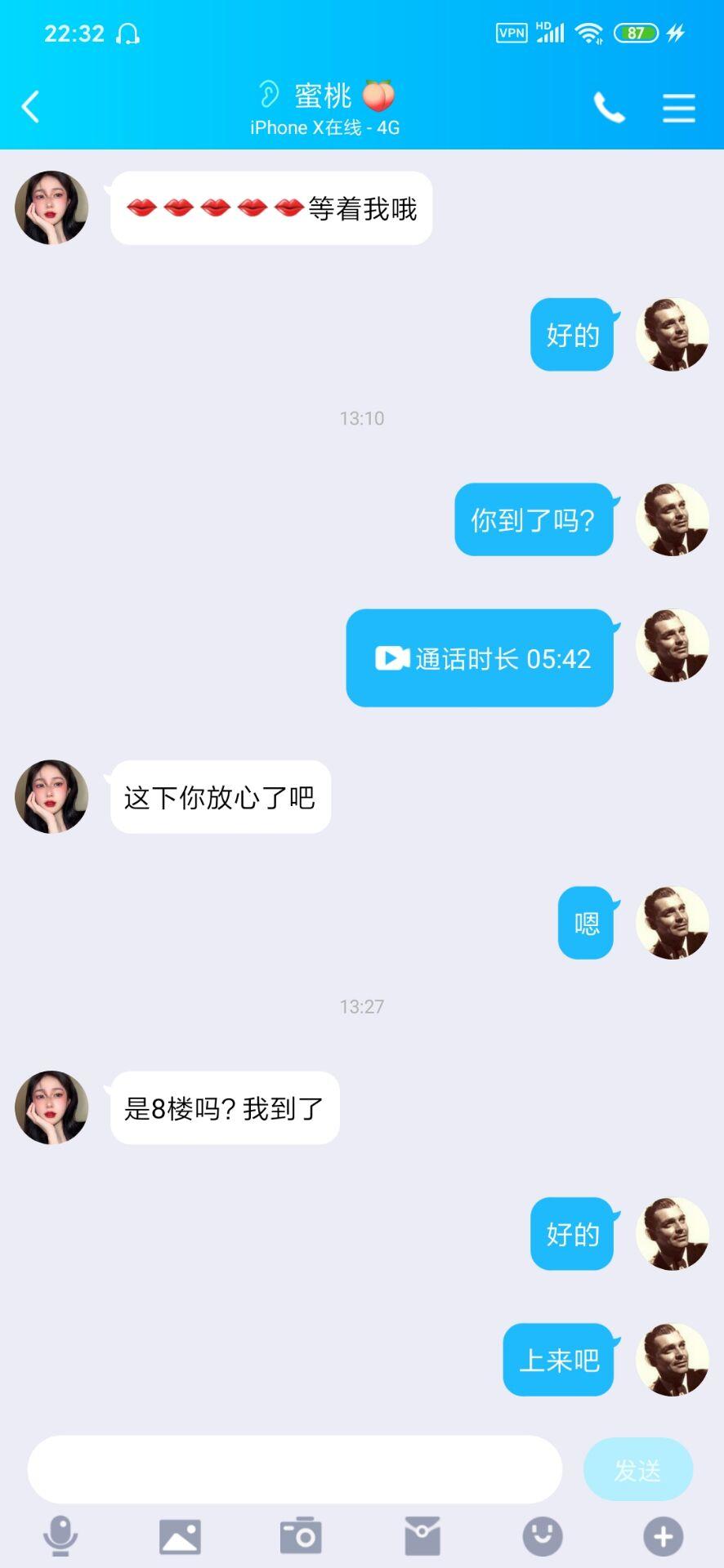Tap the contact name 蜜桃 in title bar
Viewport: 724px width, 1568px height.
(323, 96)
